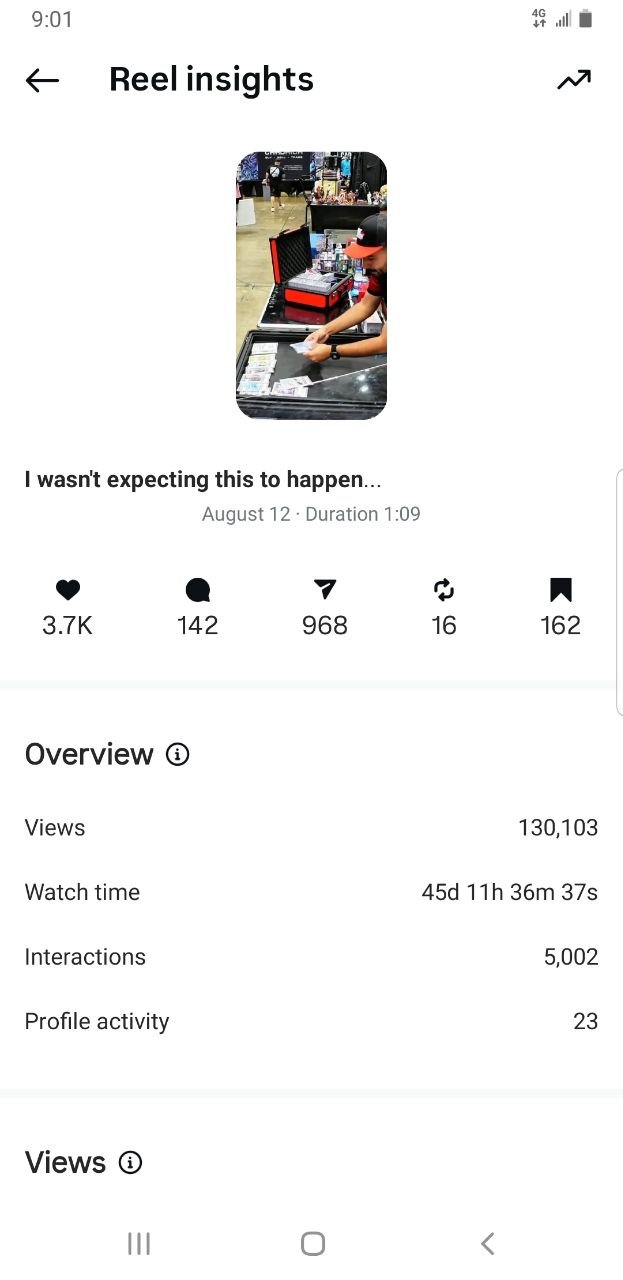Open the reel thumbnail preview

click(x=311, y=286)
